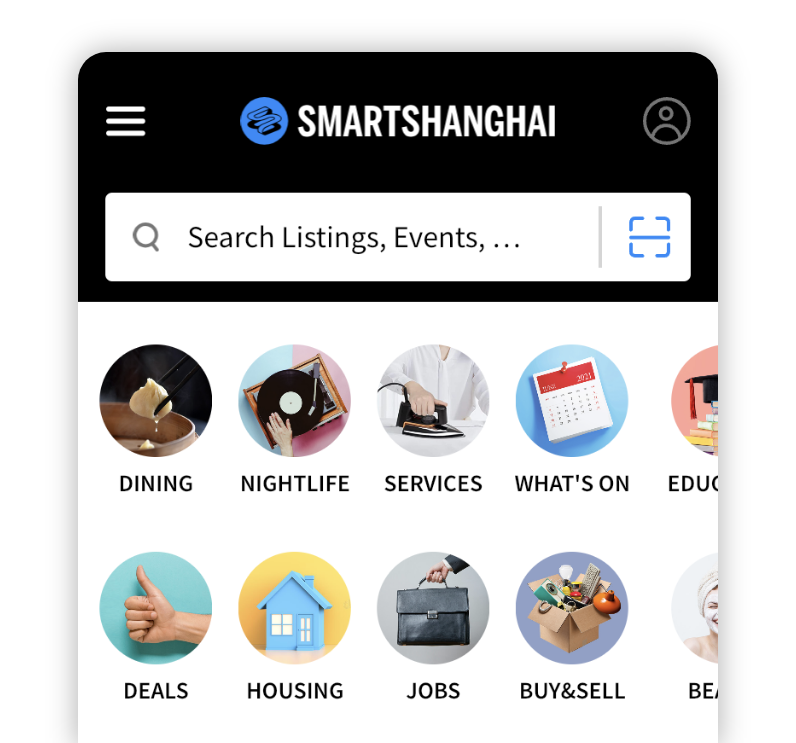Viewport: 796px width, 743px height.
Task: Open the hamburger drawer menu
Action: tap(126, 121)
